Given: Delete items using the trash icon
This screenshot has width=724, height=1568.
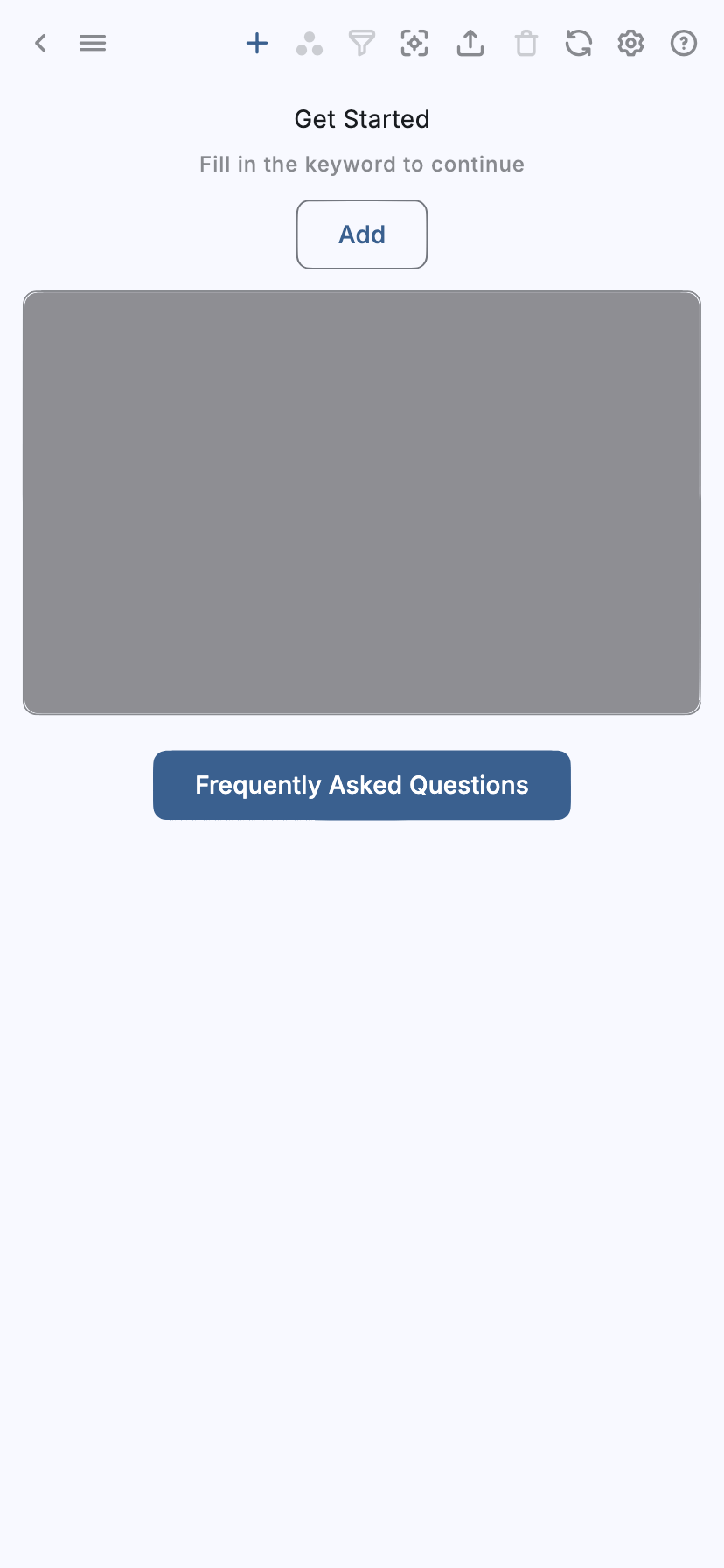Looking at the screenshot, I should (x=526, y=43).
